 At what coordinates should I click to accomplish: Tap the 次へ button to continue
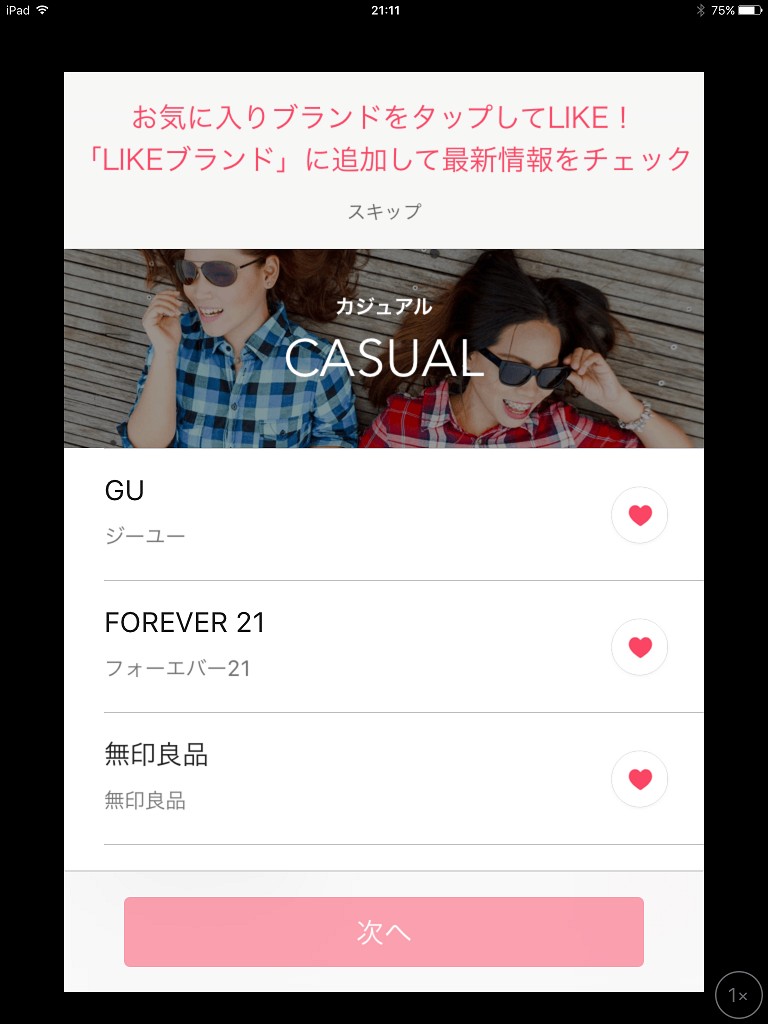(384, 932)
